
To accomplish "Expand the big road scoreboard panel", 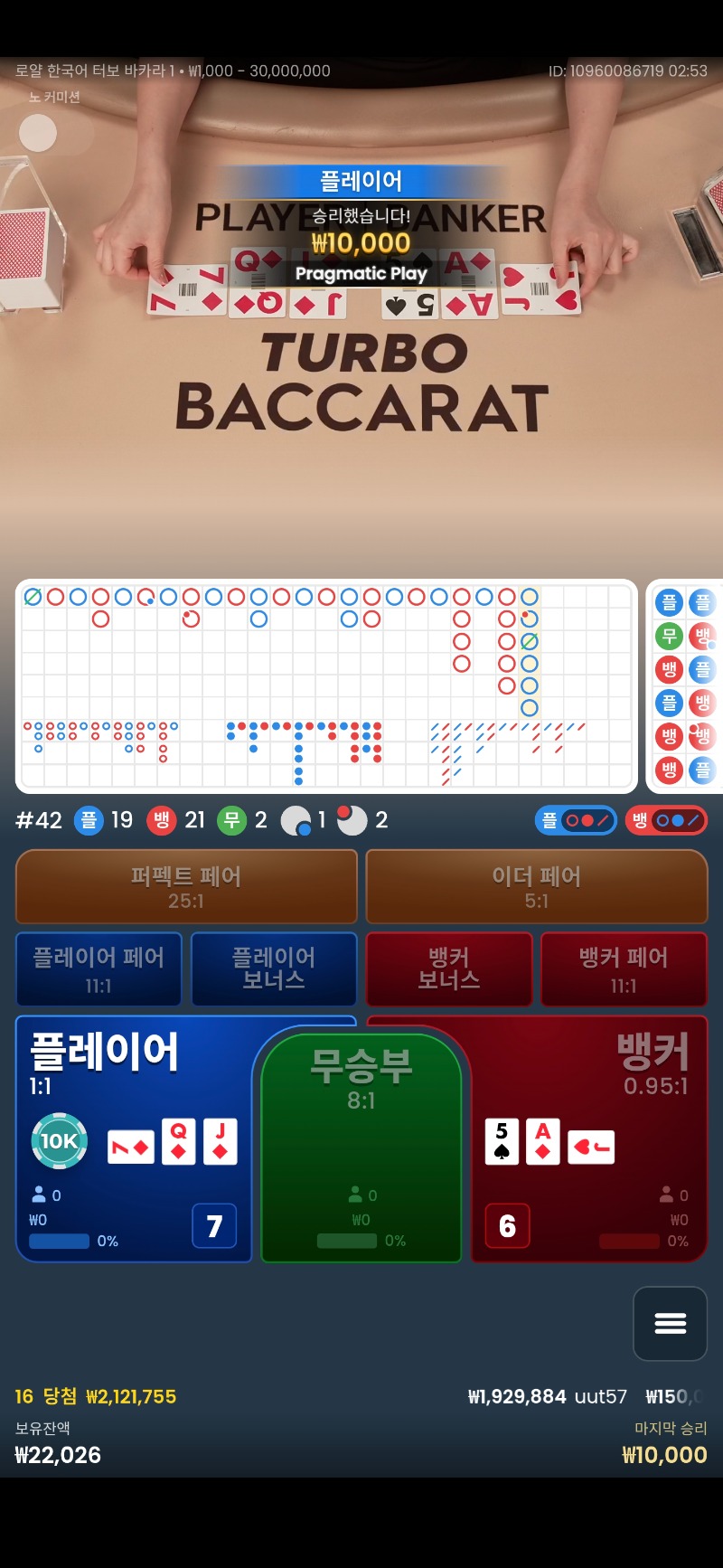I will pyautogui.click(x=325, y=642).
